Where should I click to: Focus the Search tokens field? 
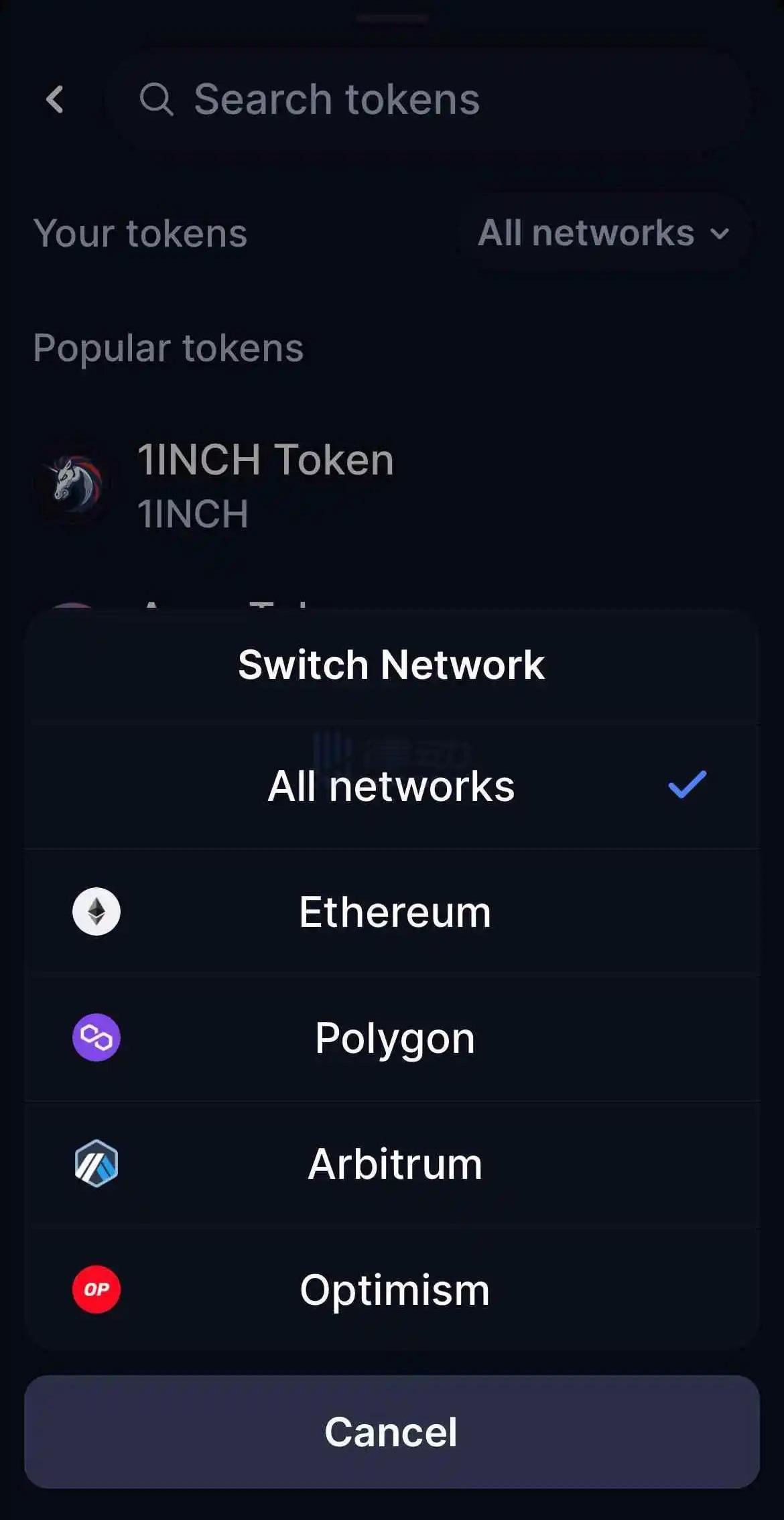(x=429, y=100)
